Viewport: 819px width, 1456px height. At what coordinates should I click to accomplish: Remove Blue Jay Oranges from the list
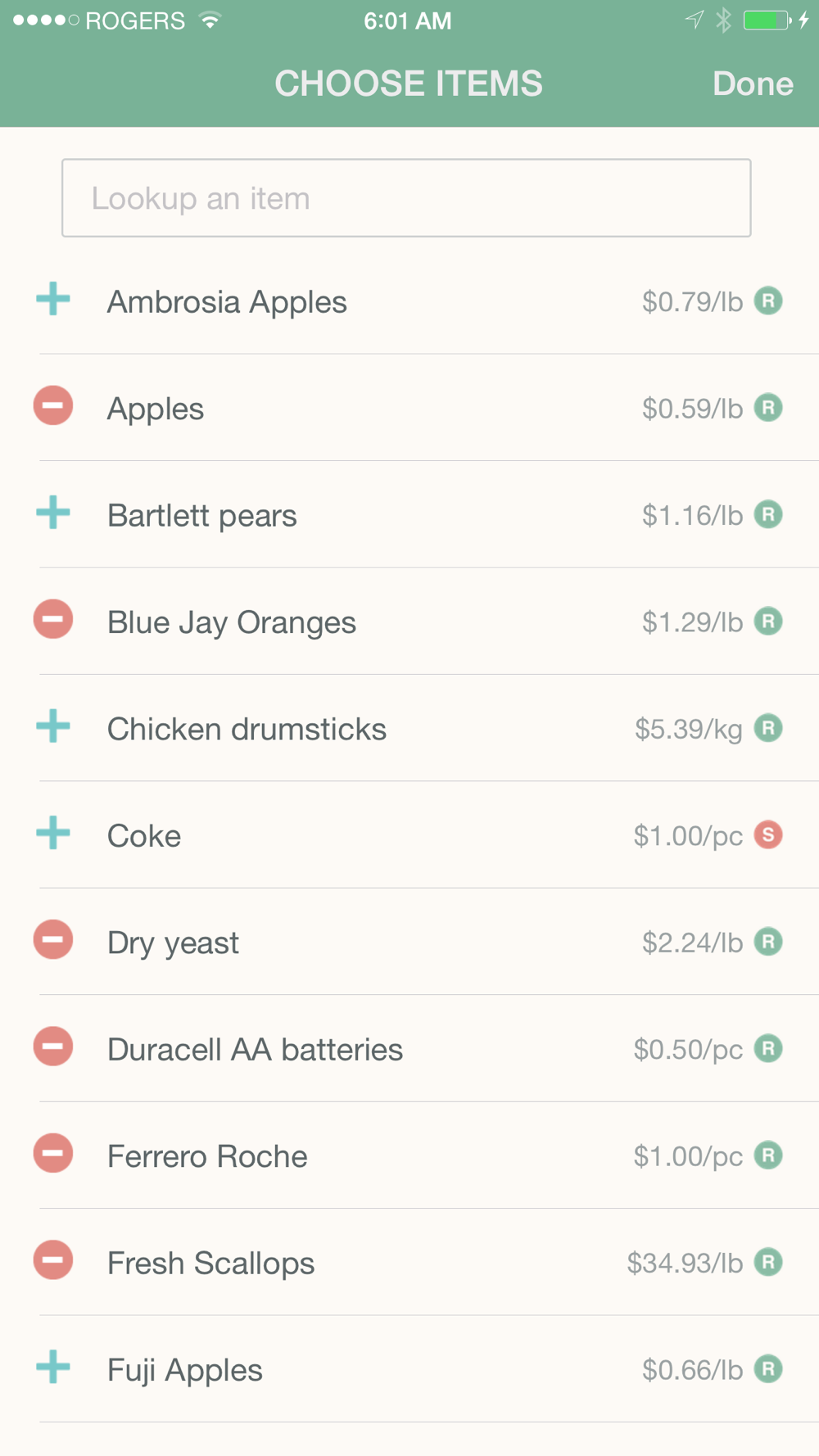coord(53,619)
